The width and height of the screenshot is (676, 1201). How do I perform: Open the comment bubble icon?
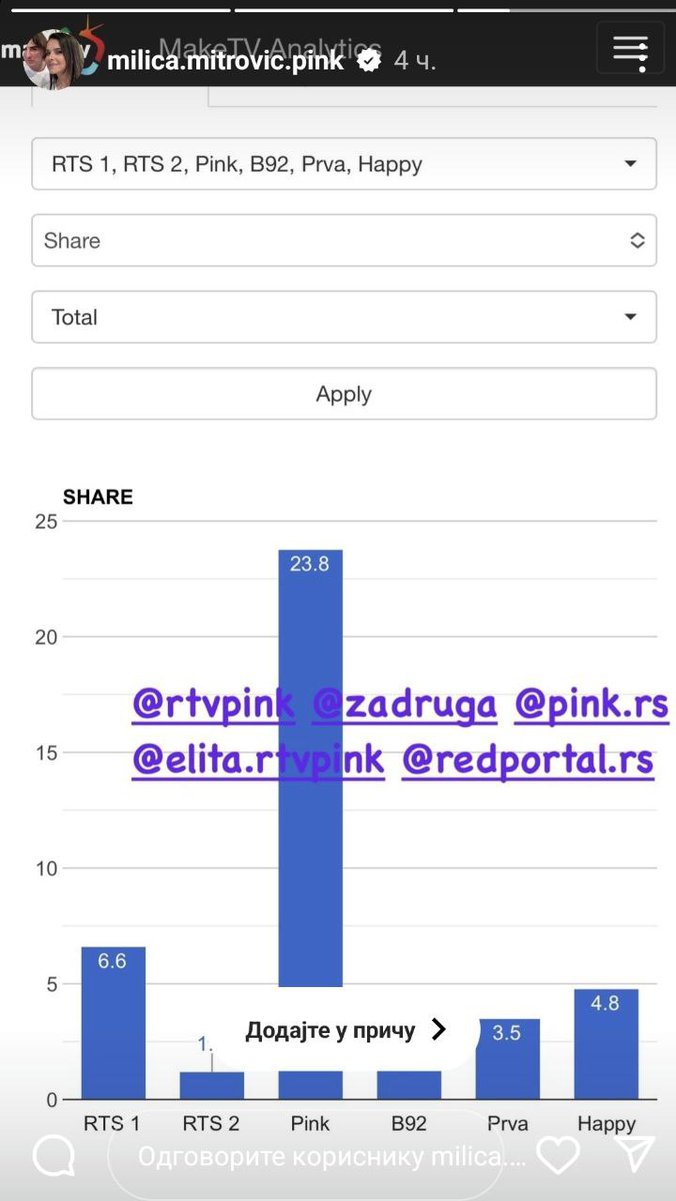tap(55, 1155)
